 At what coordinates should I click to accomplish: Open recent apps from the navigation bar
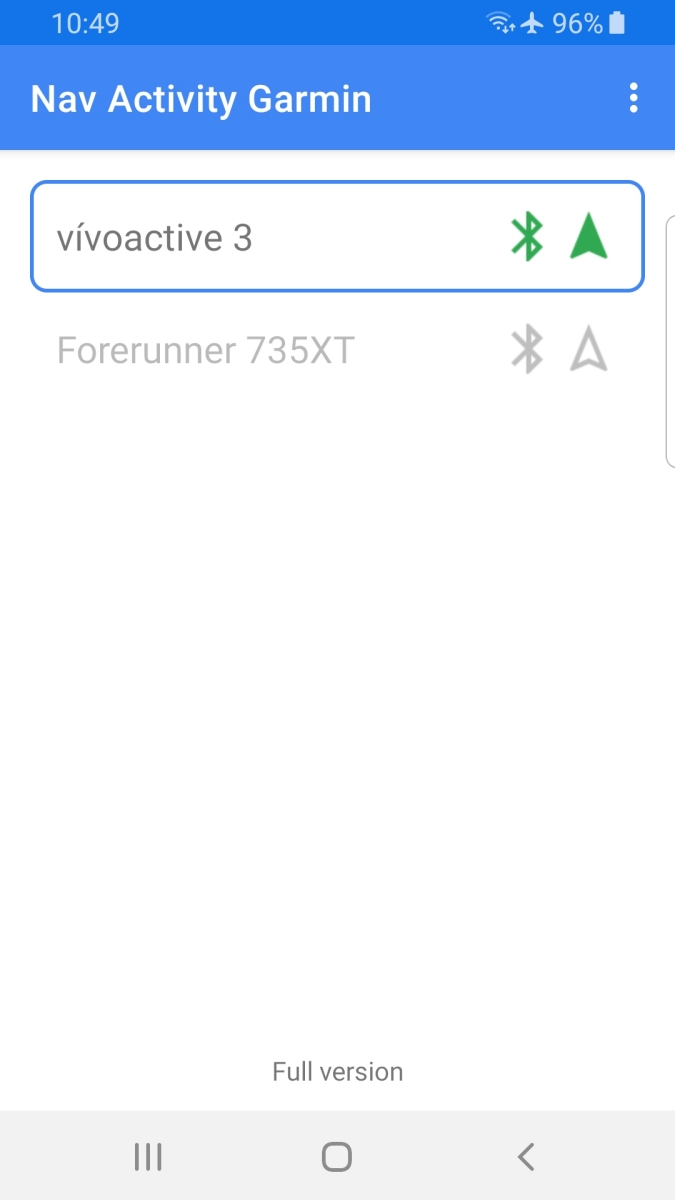tap(148, 1157)
